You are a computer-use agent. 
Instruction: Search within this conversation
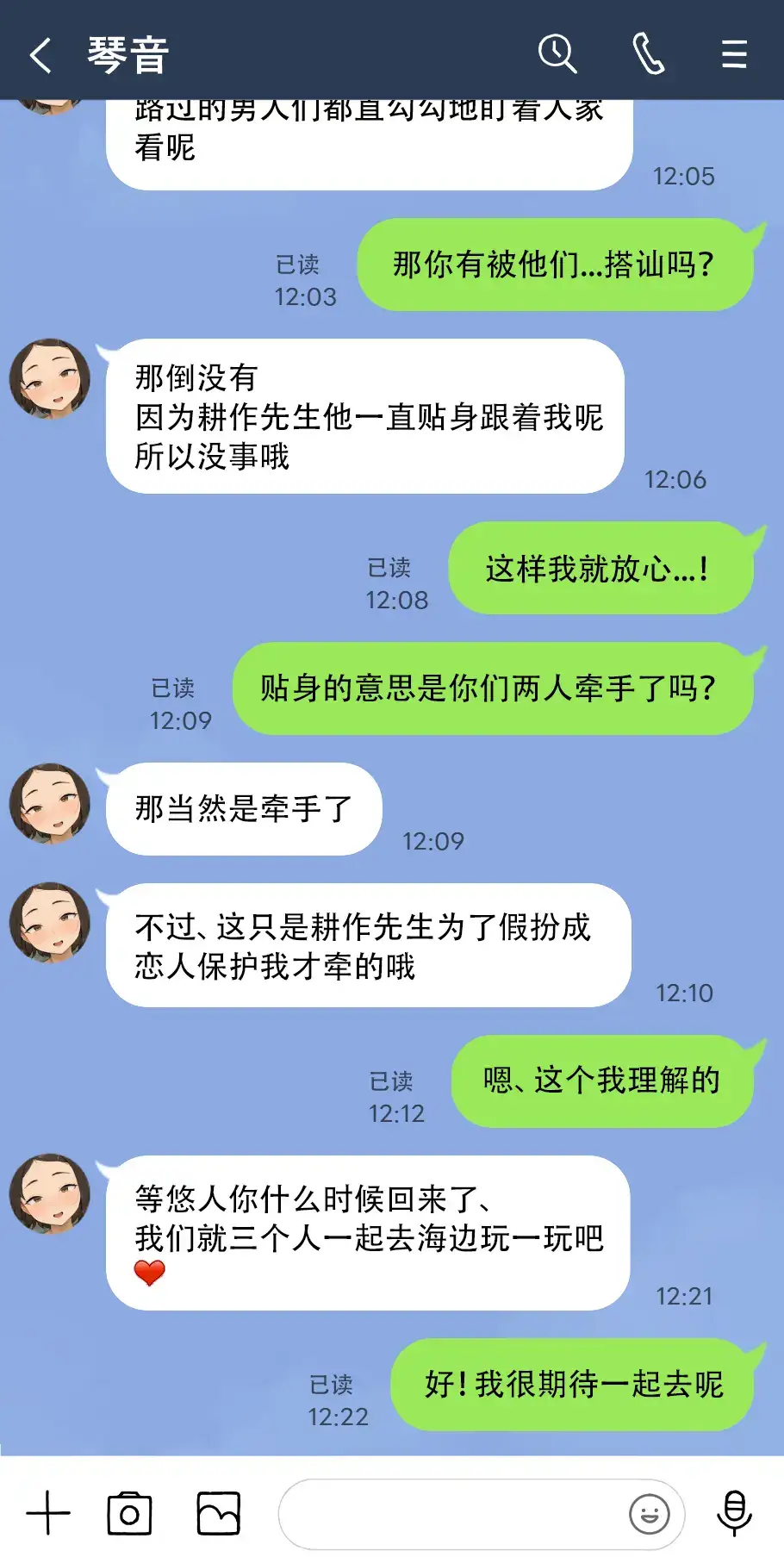point(557,54)
